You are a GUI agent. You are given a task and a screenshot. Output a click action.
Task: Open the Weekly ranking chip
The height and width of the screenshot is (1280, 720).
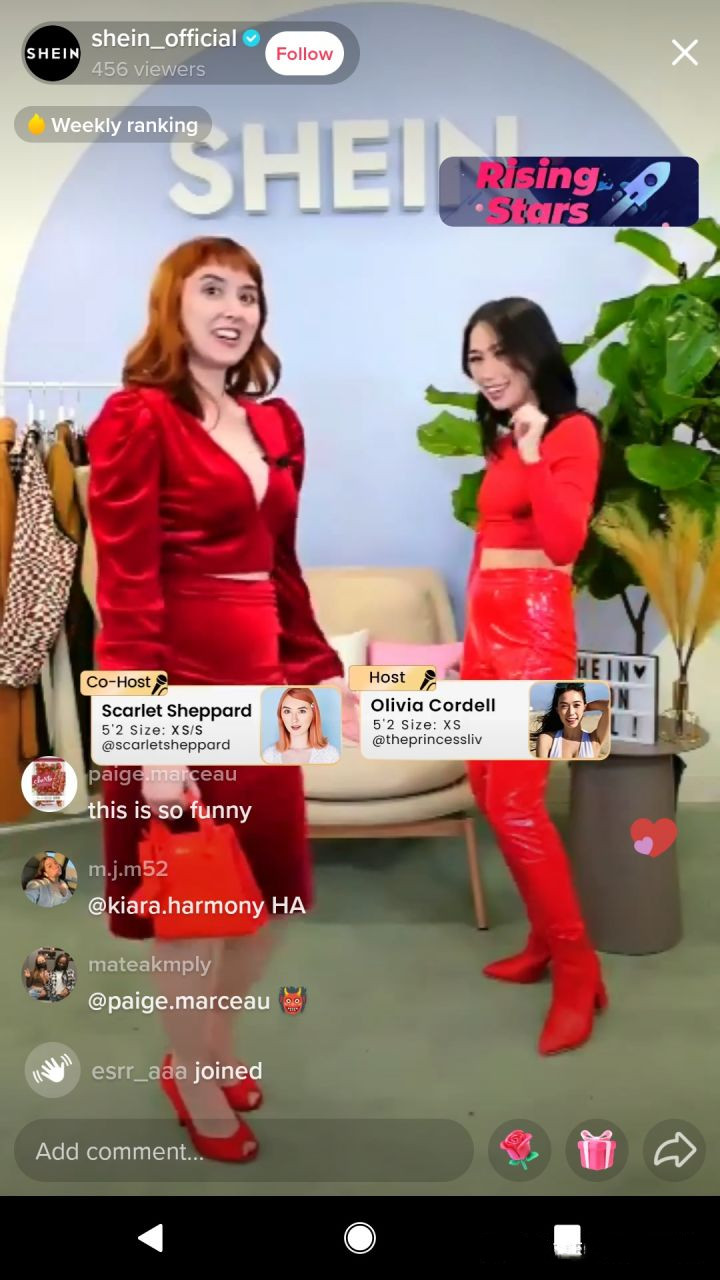[x=113, y=125]
